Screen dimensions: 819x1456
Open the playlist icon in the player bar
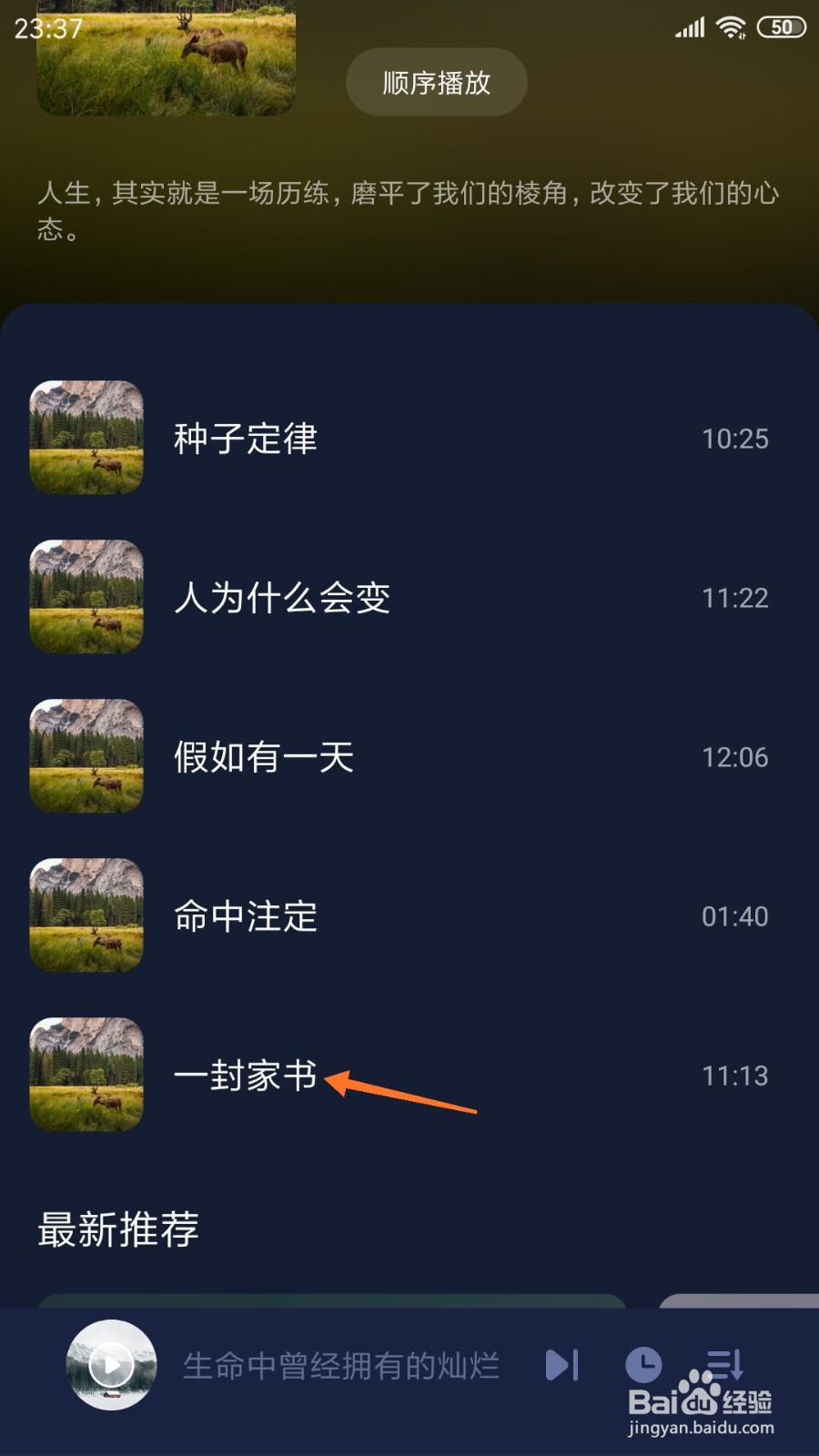(x=726, y=1364)
